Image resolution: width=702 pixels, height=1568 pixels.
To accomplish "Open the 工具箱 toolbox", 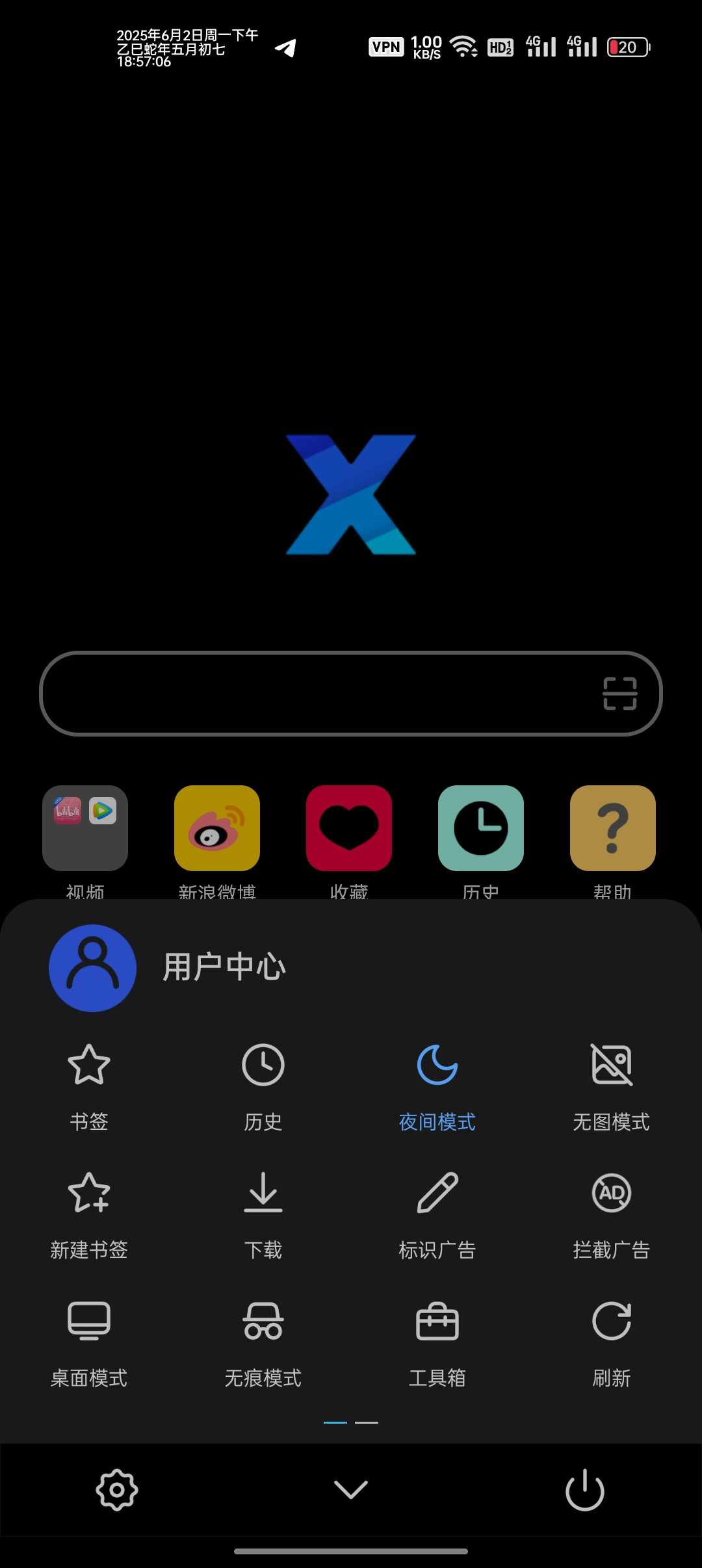I will pyautogui.click(x=437, y=1344).
